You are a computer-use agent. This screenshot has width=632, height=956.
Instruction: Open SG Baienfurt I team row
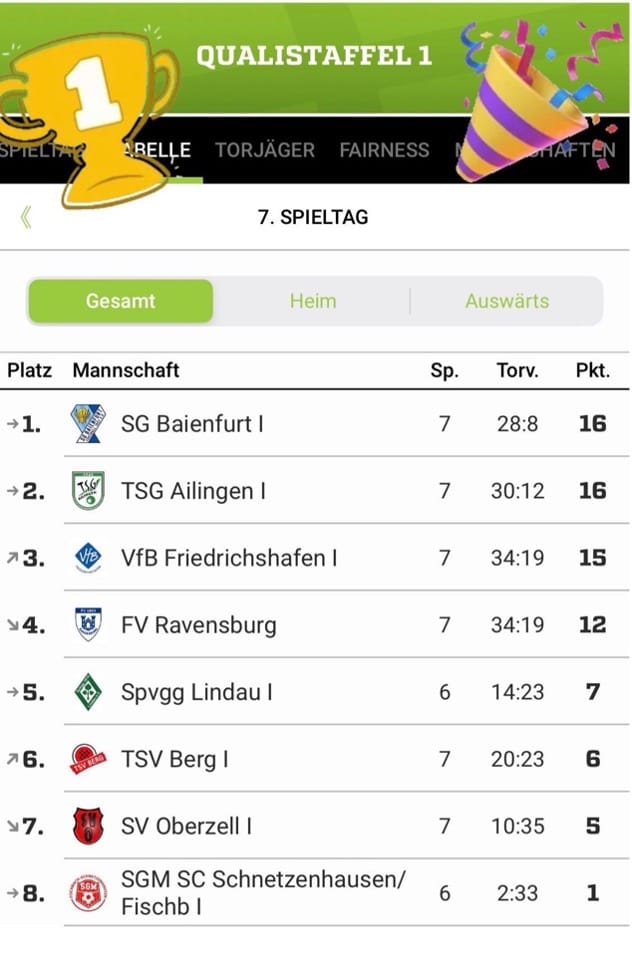coord(192,424)
